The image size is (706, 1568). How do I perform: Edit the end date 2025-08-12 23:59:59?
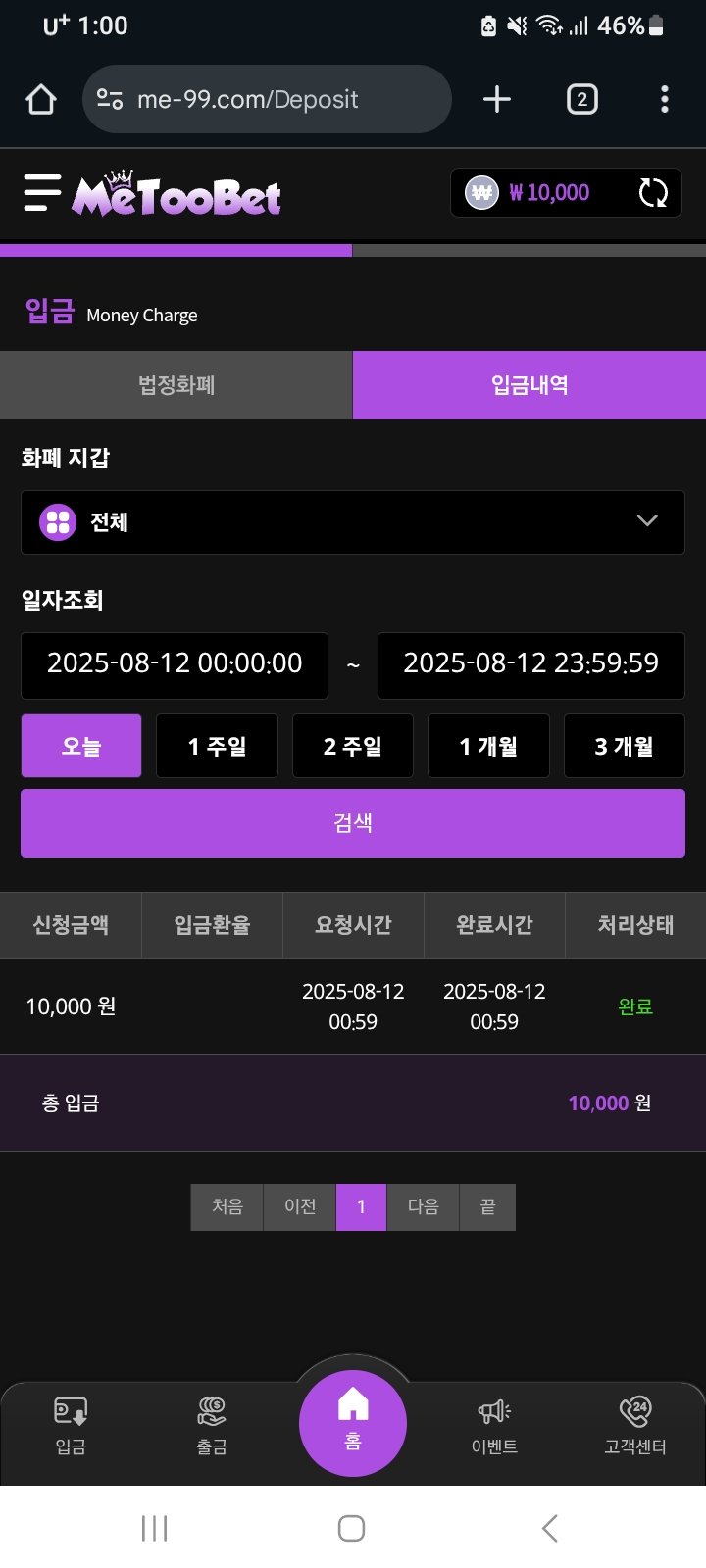[x=530, y=663]
